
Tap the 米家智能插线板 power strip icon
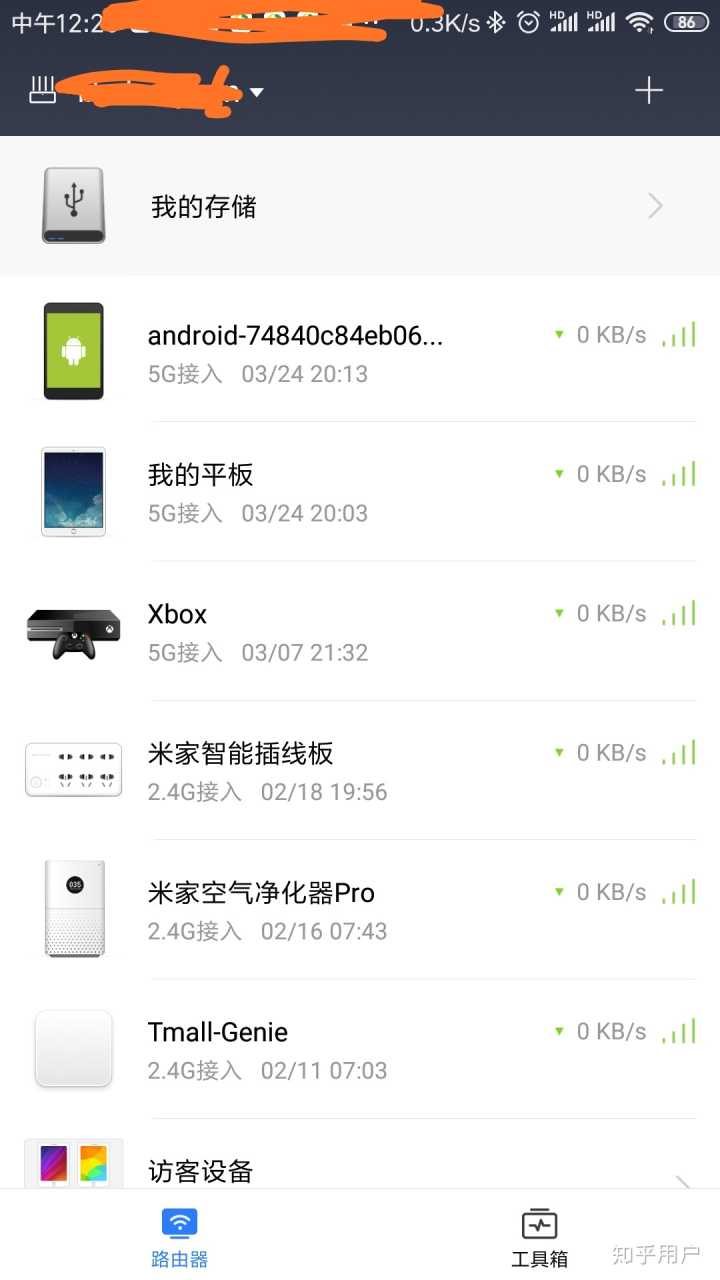(x=73, y=769)
